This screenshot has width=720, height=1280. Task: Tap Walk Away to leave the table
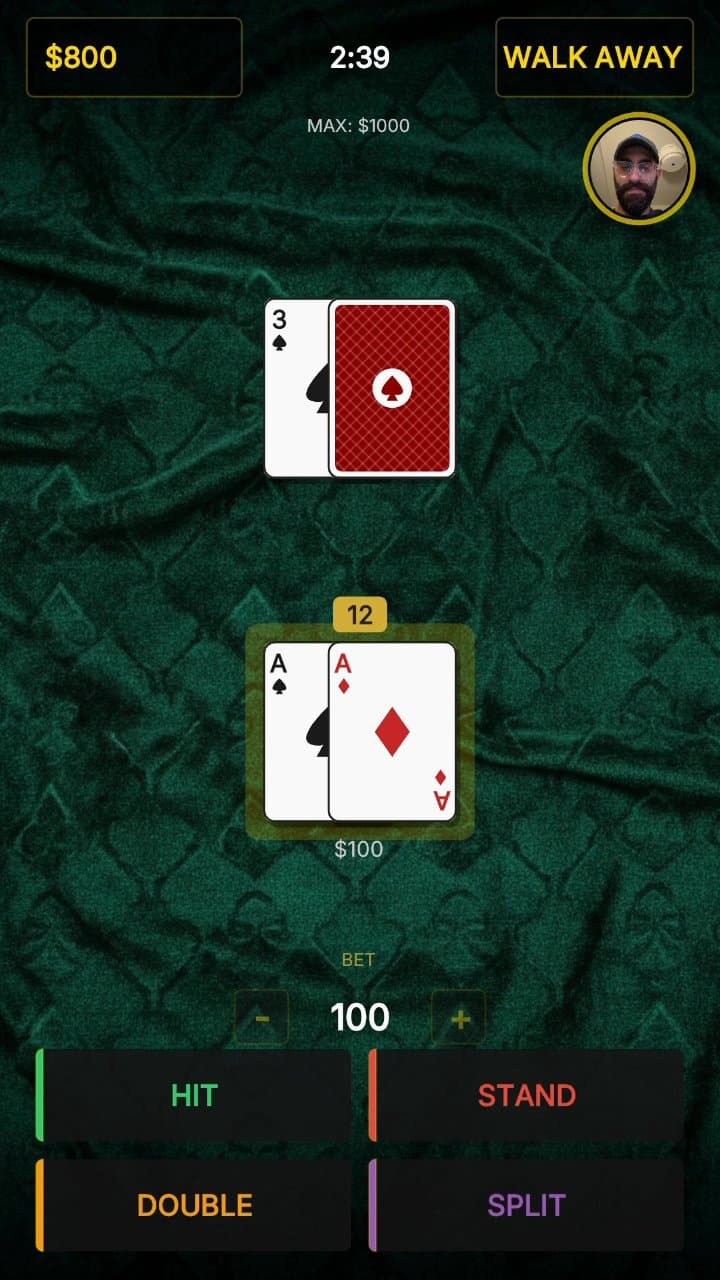pyautogui.click(x=594, y=57)
